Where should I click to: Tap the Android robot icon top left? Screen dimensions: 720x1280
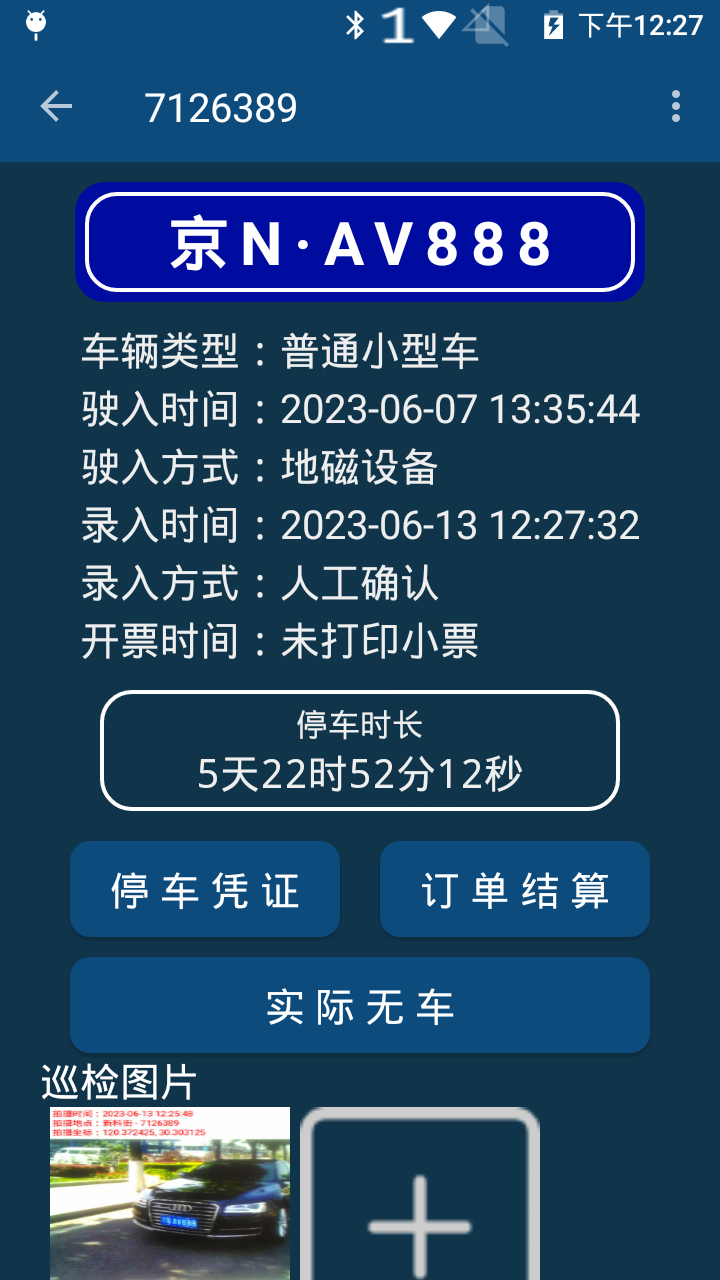pyautogui.click(x=37, y=22)
